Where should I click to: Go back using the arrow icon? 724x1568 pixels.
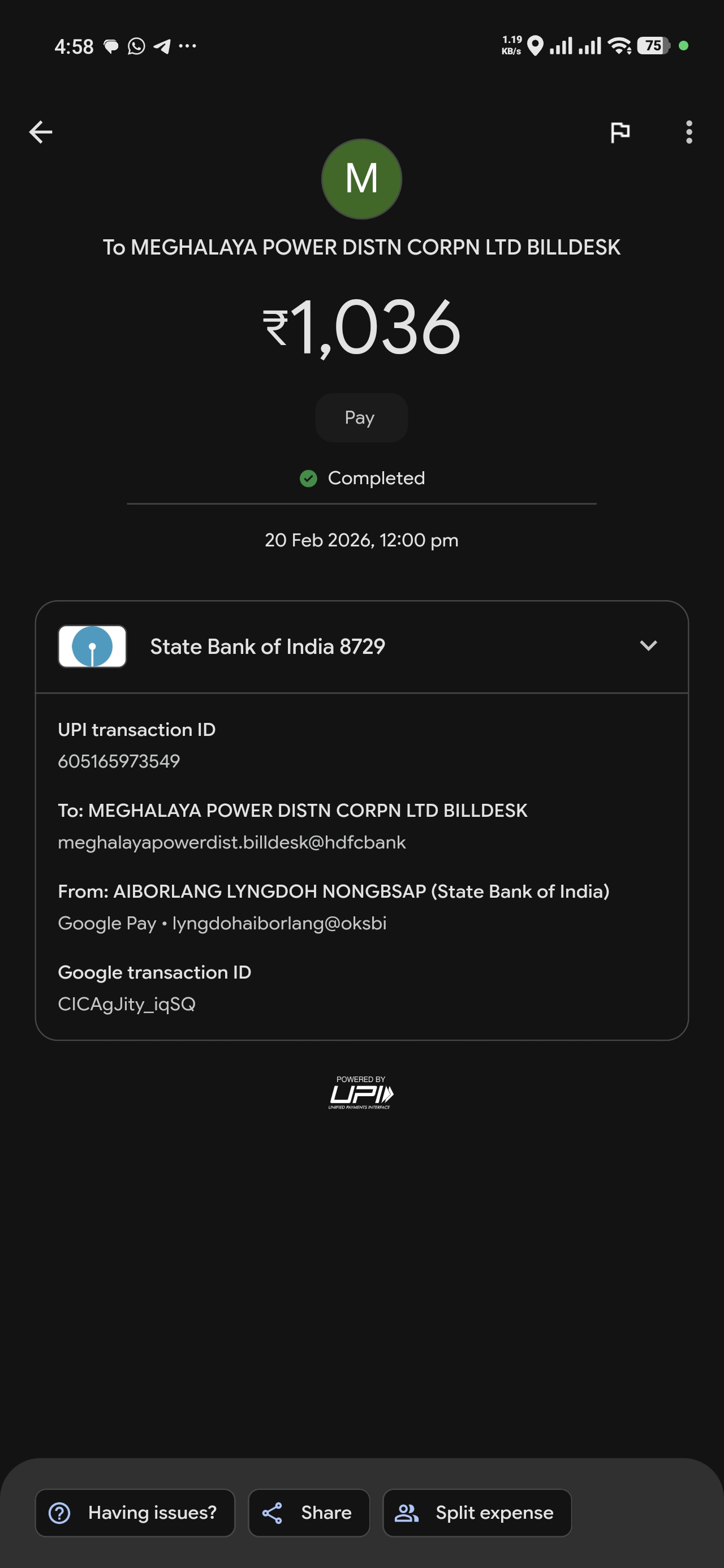(41, 132)
